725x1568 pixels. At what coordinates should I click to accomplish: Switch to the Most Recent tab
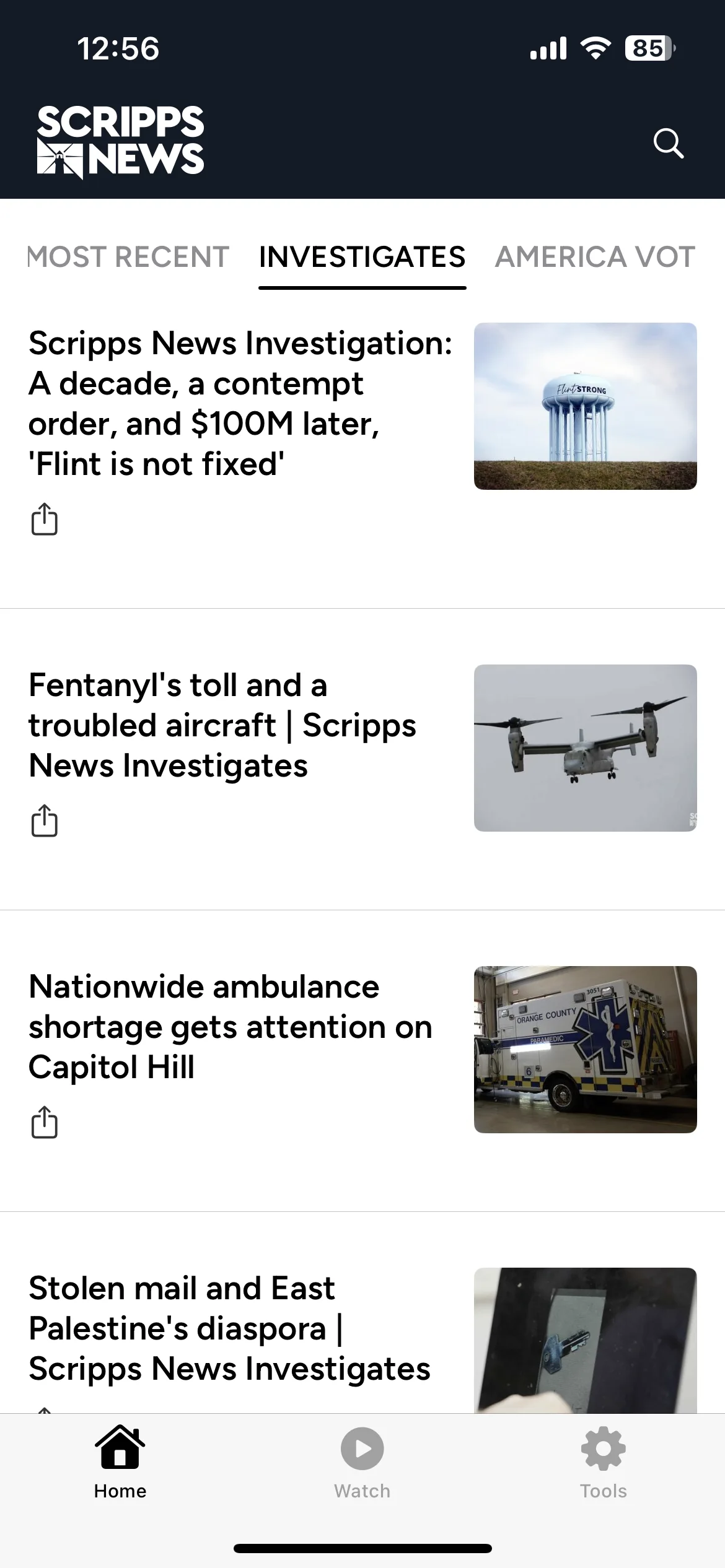128,257
